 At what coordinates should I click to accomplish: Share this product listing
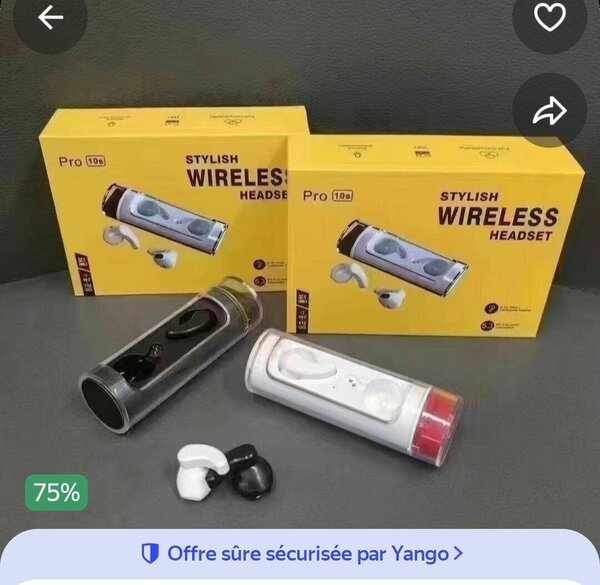[549, 111]
